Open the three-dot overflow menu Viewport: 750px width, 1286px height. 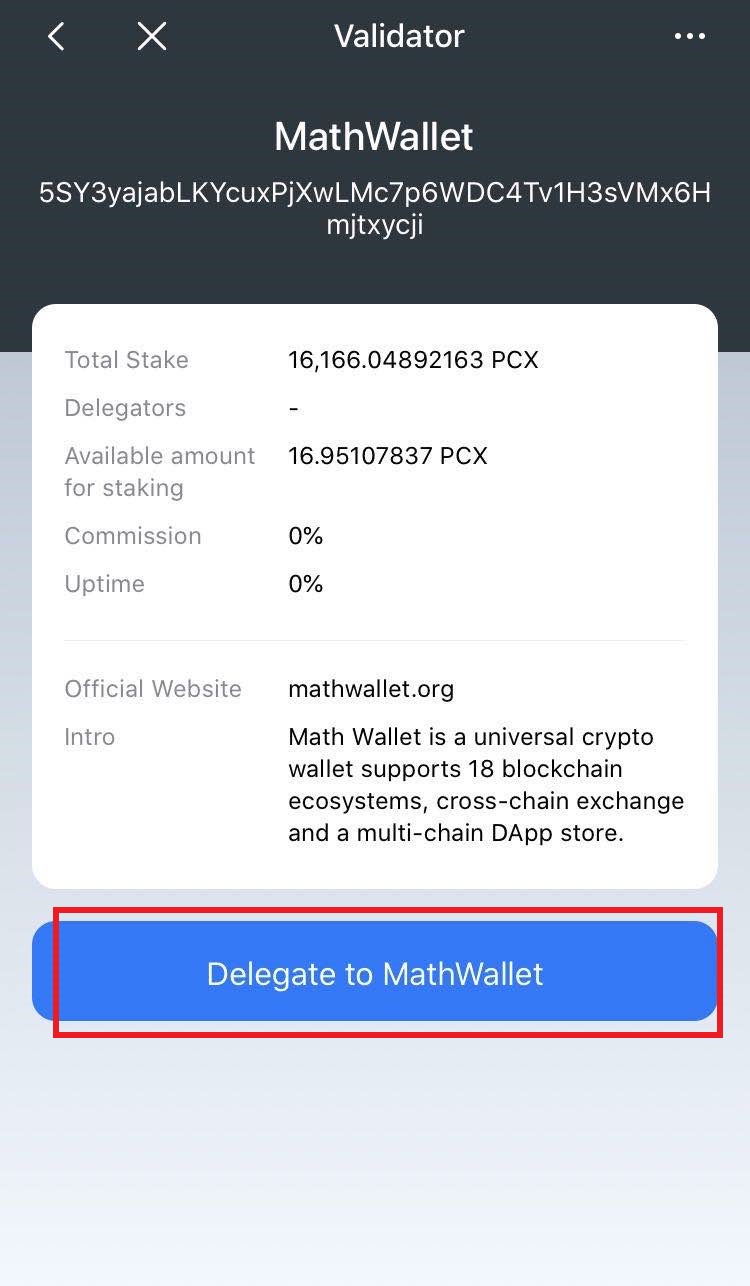pos(690,37)
